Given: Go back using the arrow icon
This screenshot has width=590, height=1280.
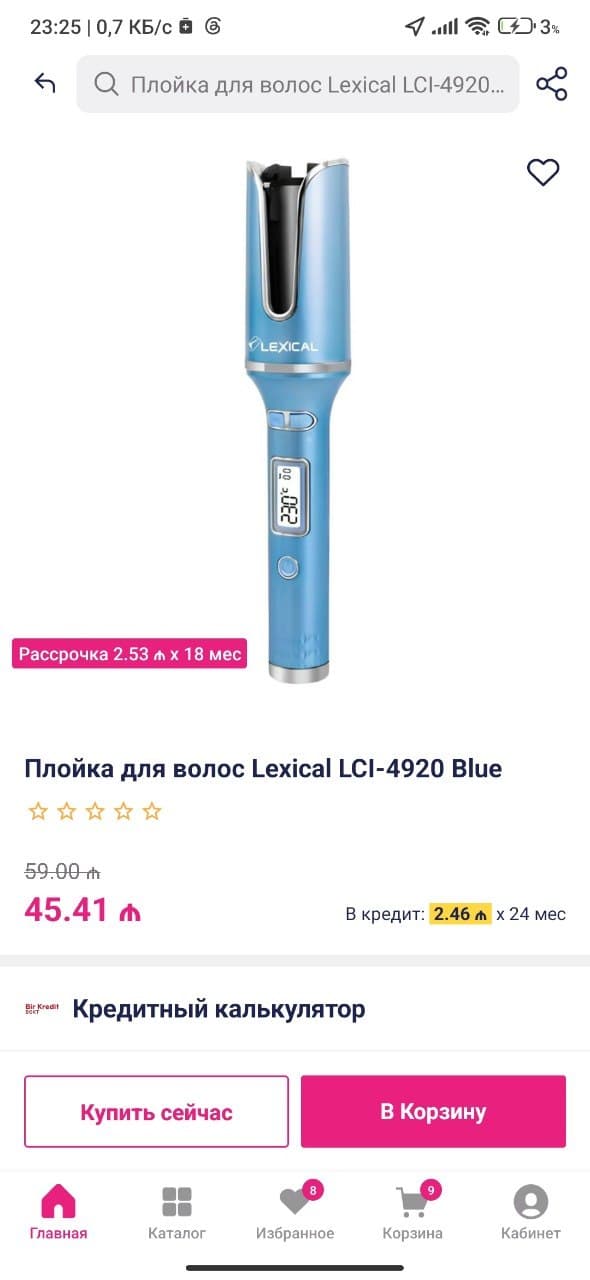Looking at the screenshot, I should click(44, 84).
